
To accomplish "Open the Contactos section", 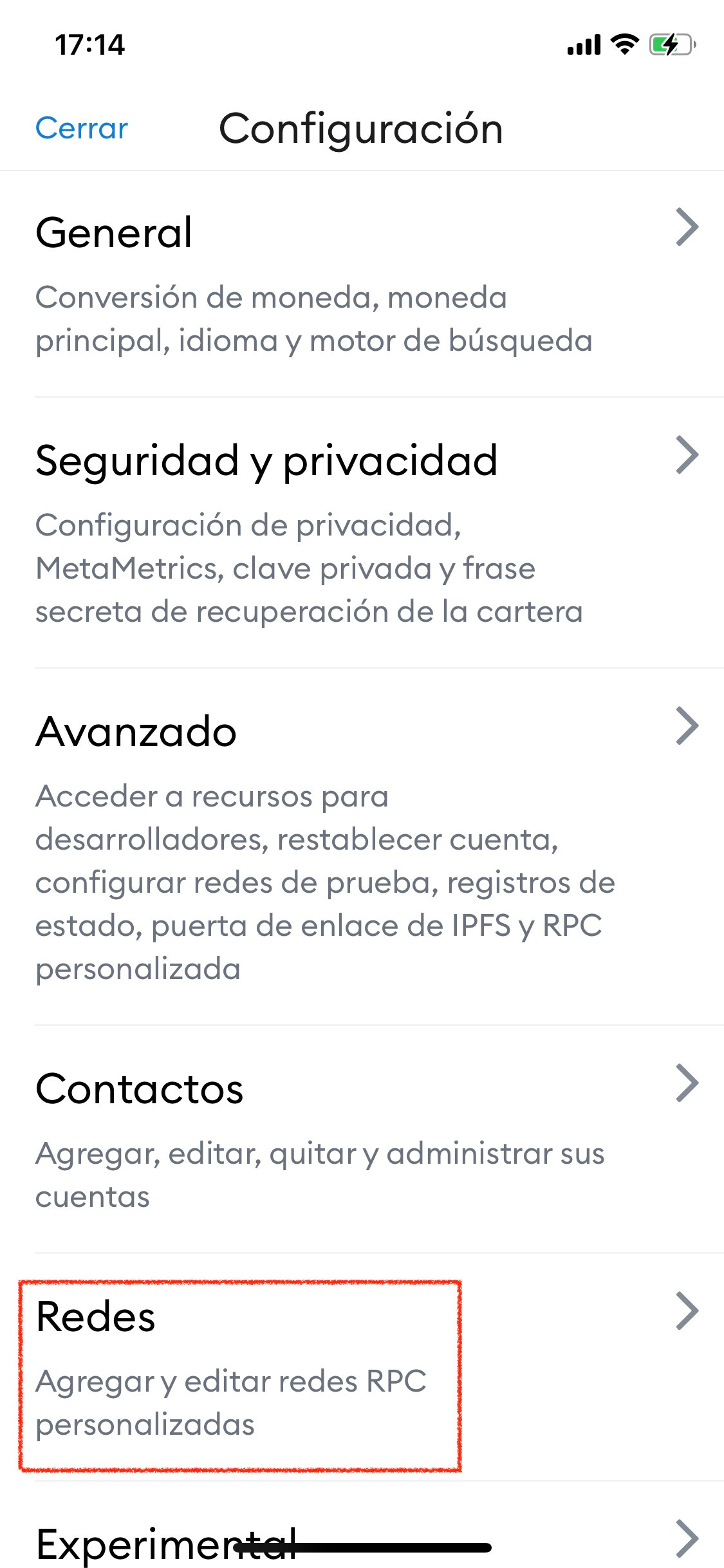I will [x=362, y=1139].
